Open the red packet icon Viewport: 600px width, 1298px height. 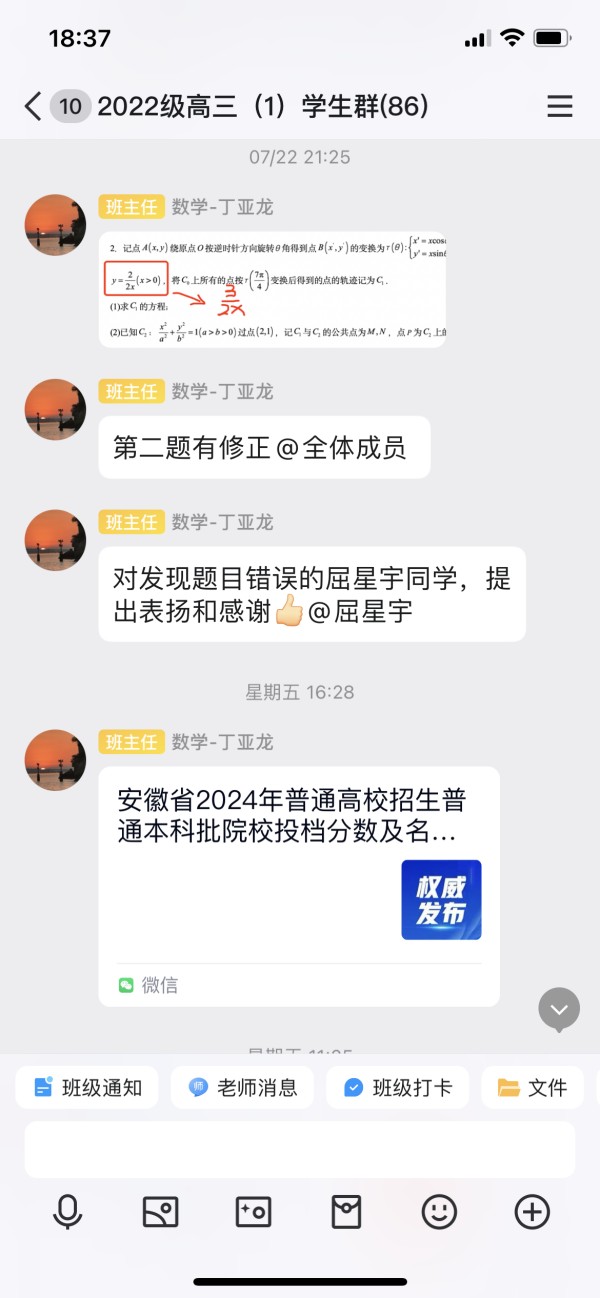click(x=346, y=1213)
